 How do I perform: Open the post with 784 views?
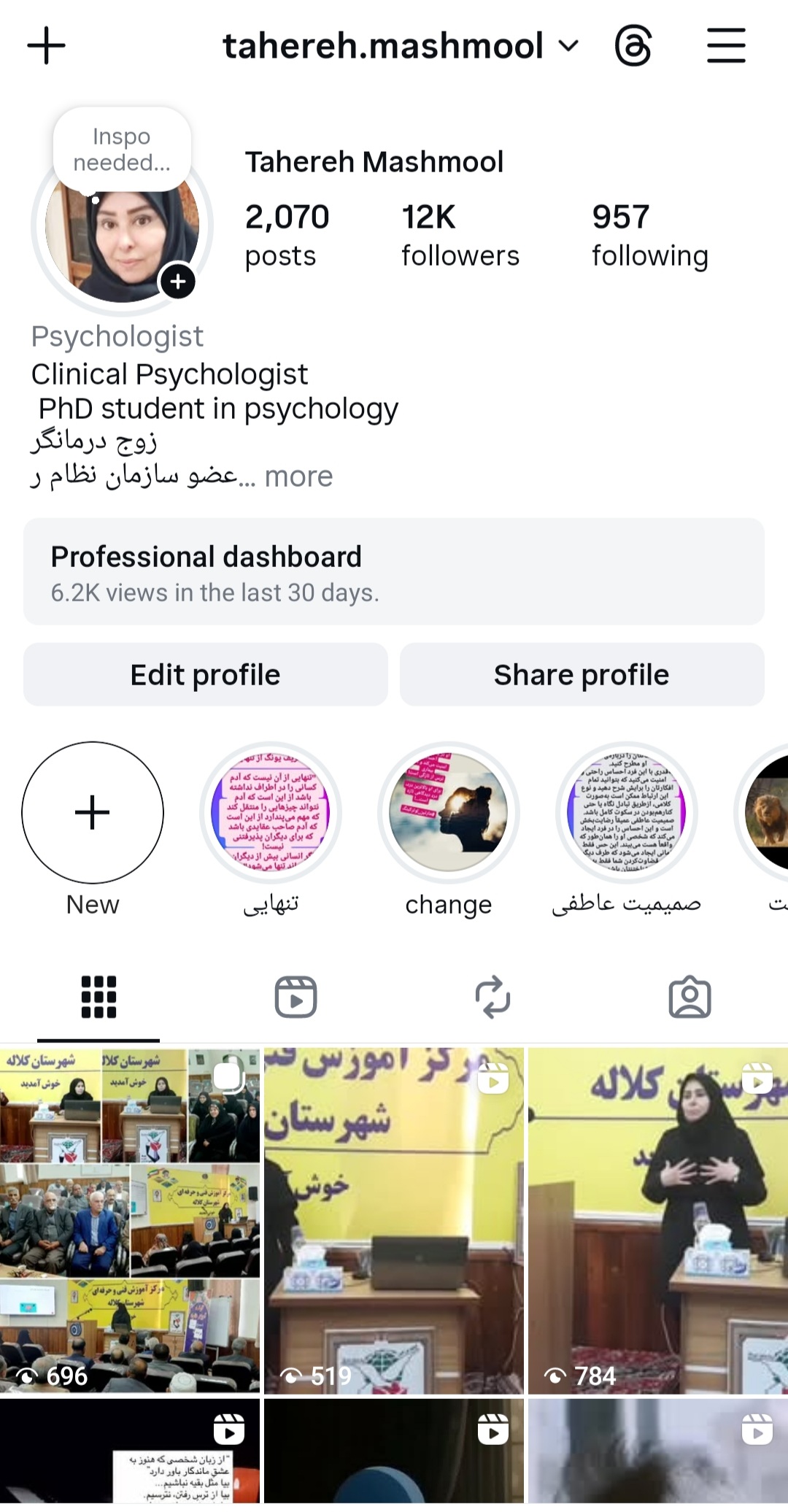point(657,1220)
